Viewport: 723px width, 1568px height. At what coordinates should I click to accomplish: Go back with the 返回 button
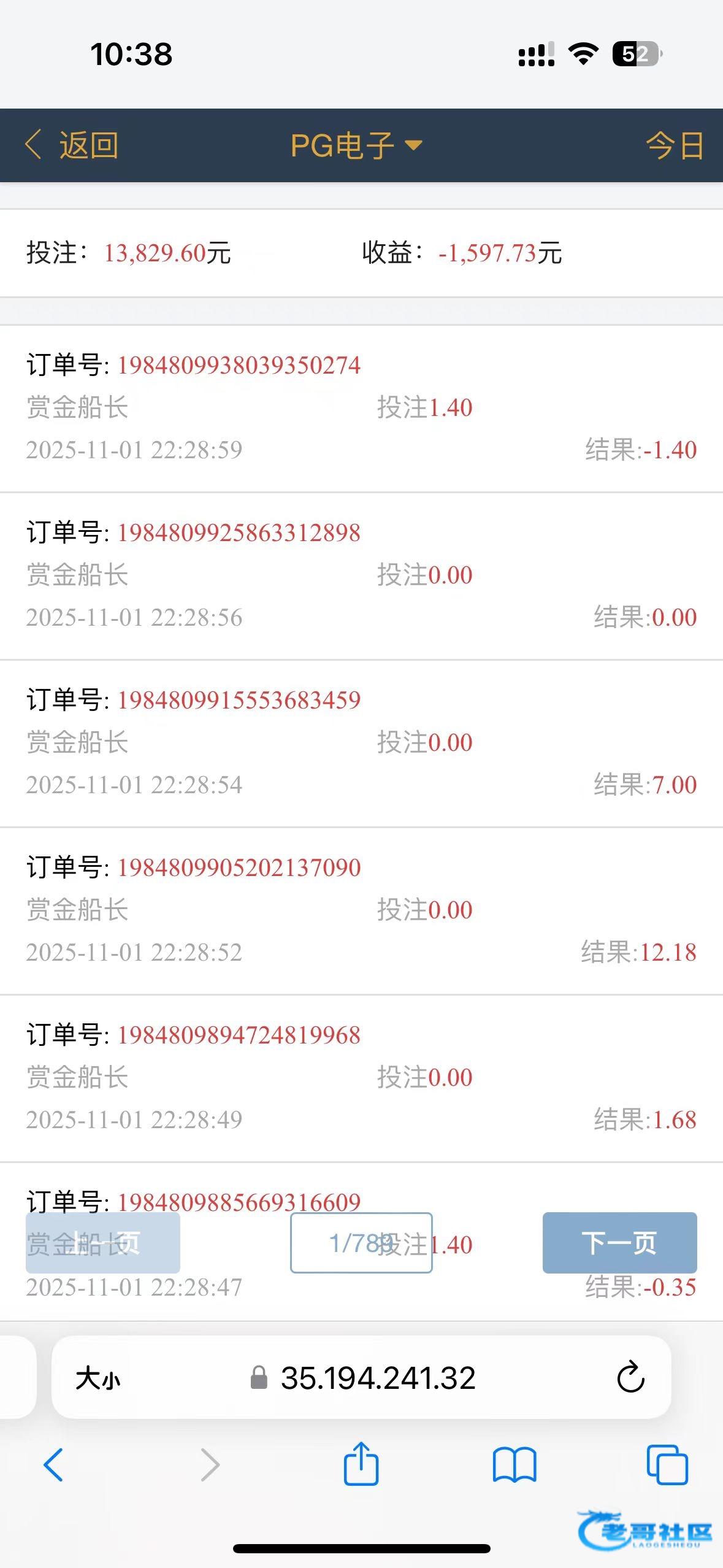click(72, 145)
